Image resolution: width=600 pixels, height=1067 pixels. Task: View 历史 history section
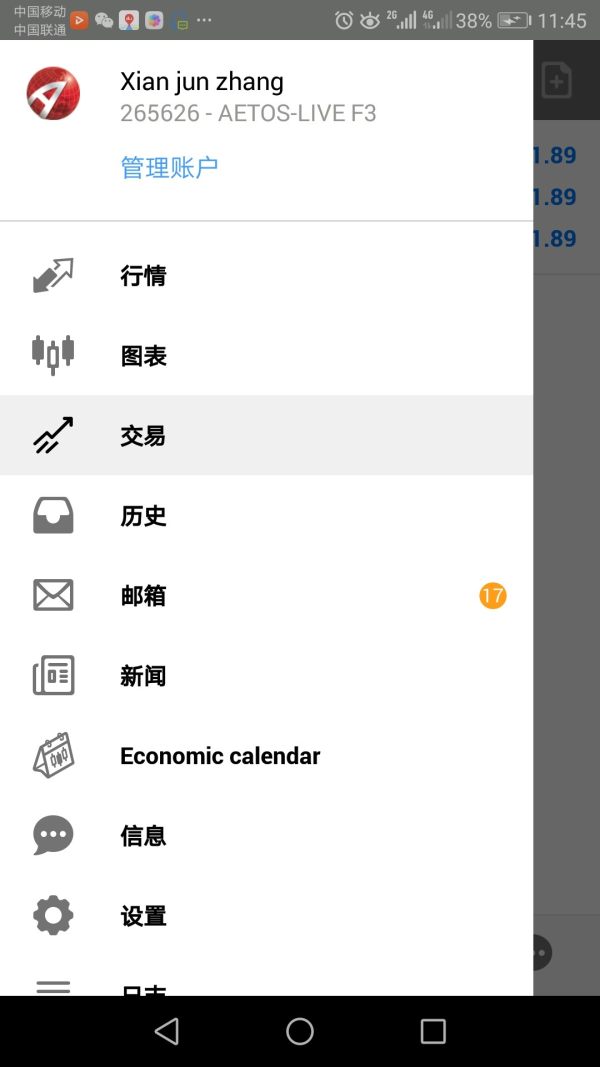143,516
